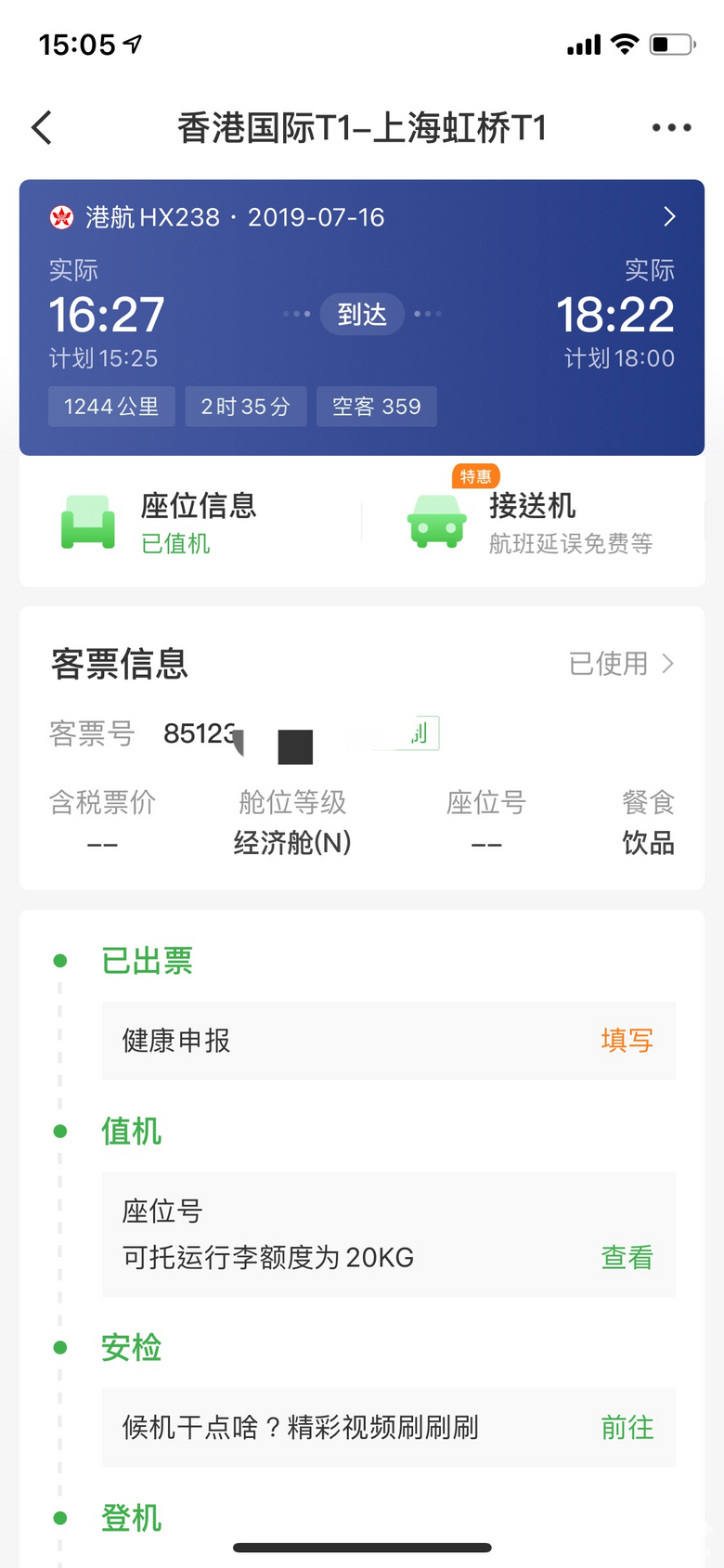Switch to the 值机 timeline step
The height and width of the screenshot is (1568, 724).
click(131, 1133)
